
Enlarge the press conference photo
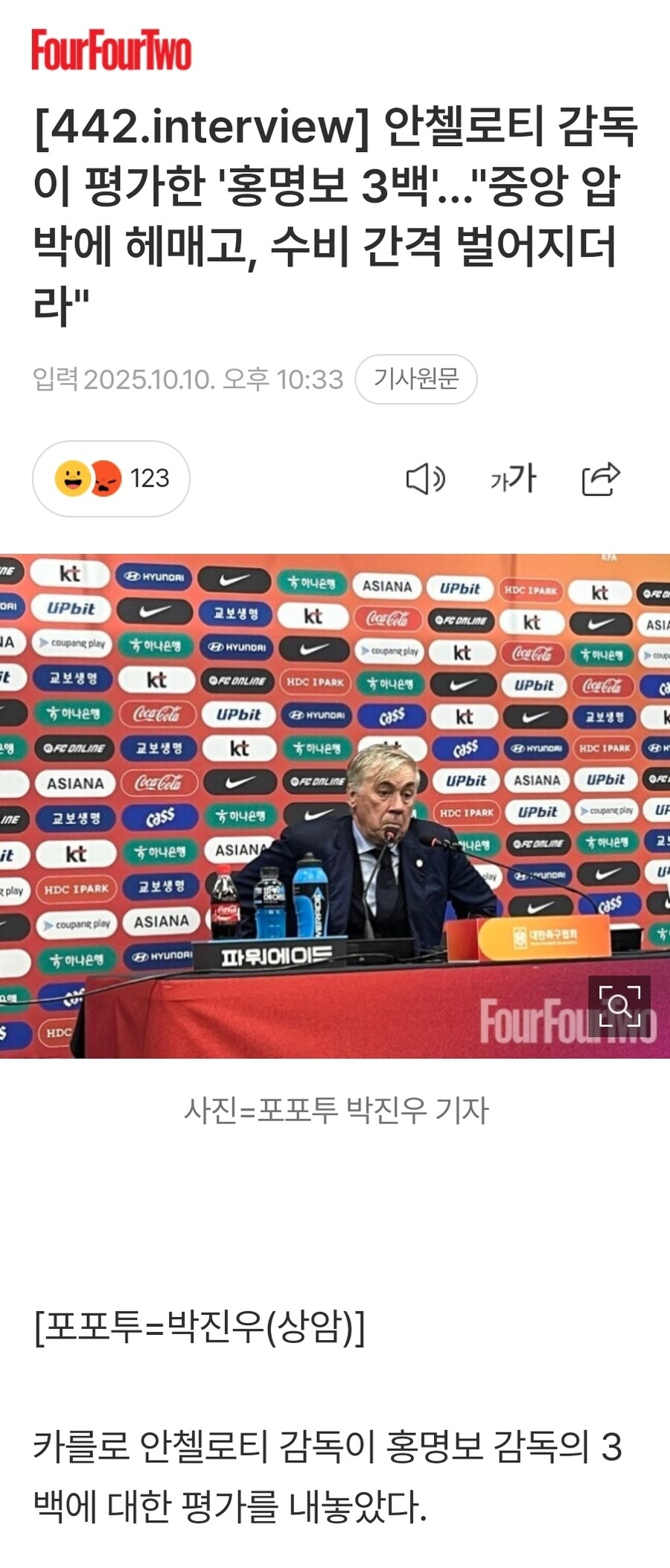619,1006
